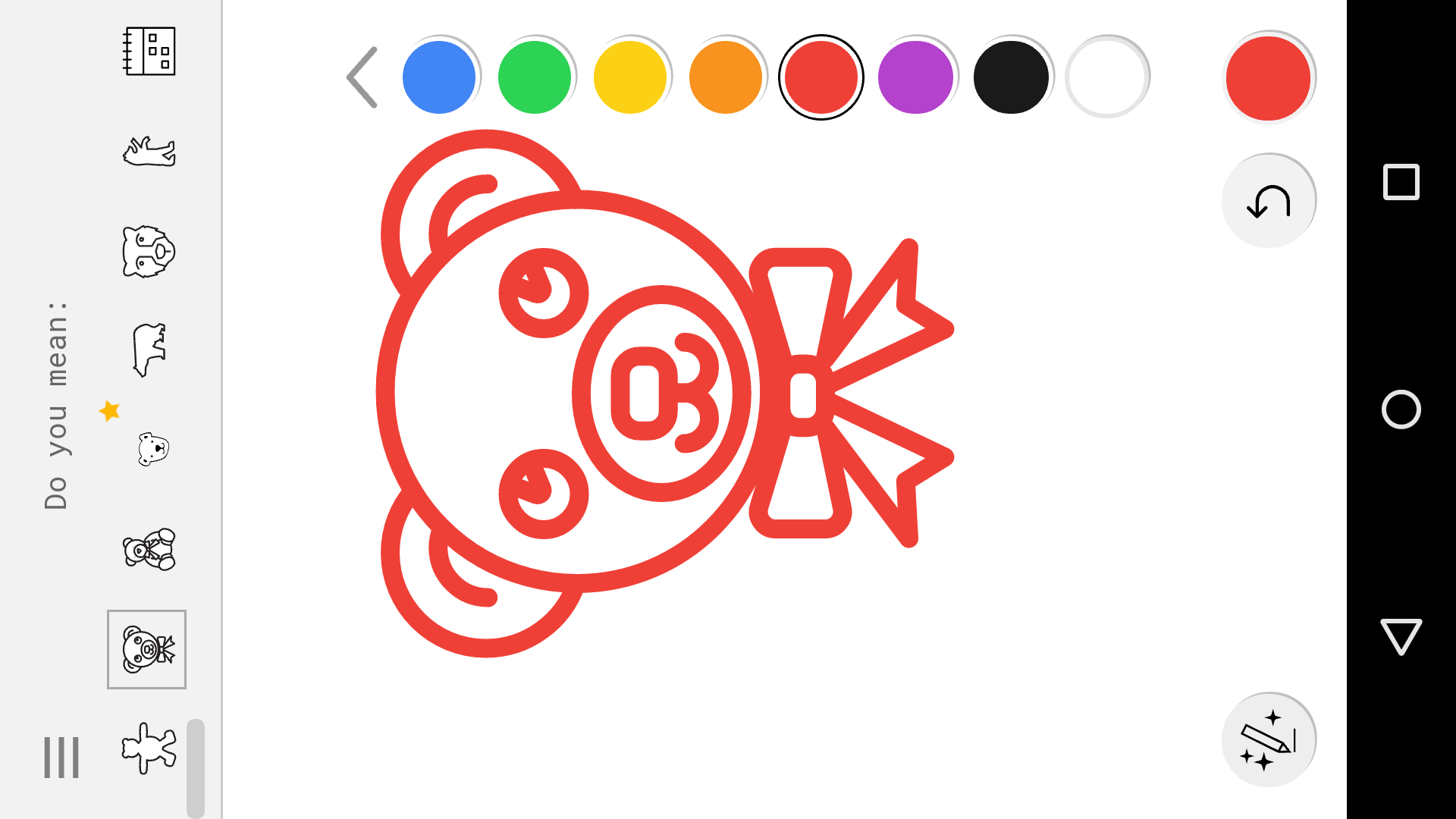This screenshot has width=1456, height=819.
Task: Pick the yellow color swatch
Action: tap(630, 77)
